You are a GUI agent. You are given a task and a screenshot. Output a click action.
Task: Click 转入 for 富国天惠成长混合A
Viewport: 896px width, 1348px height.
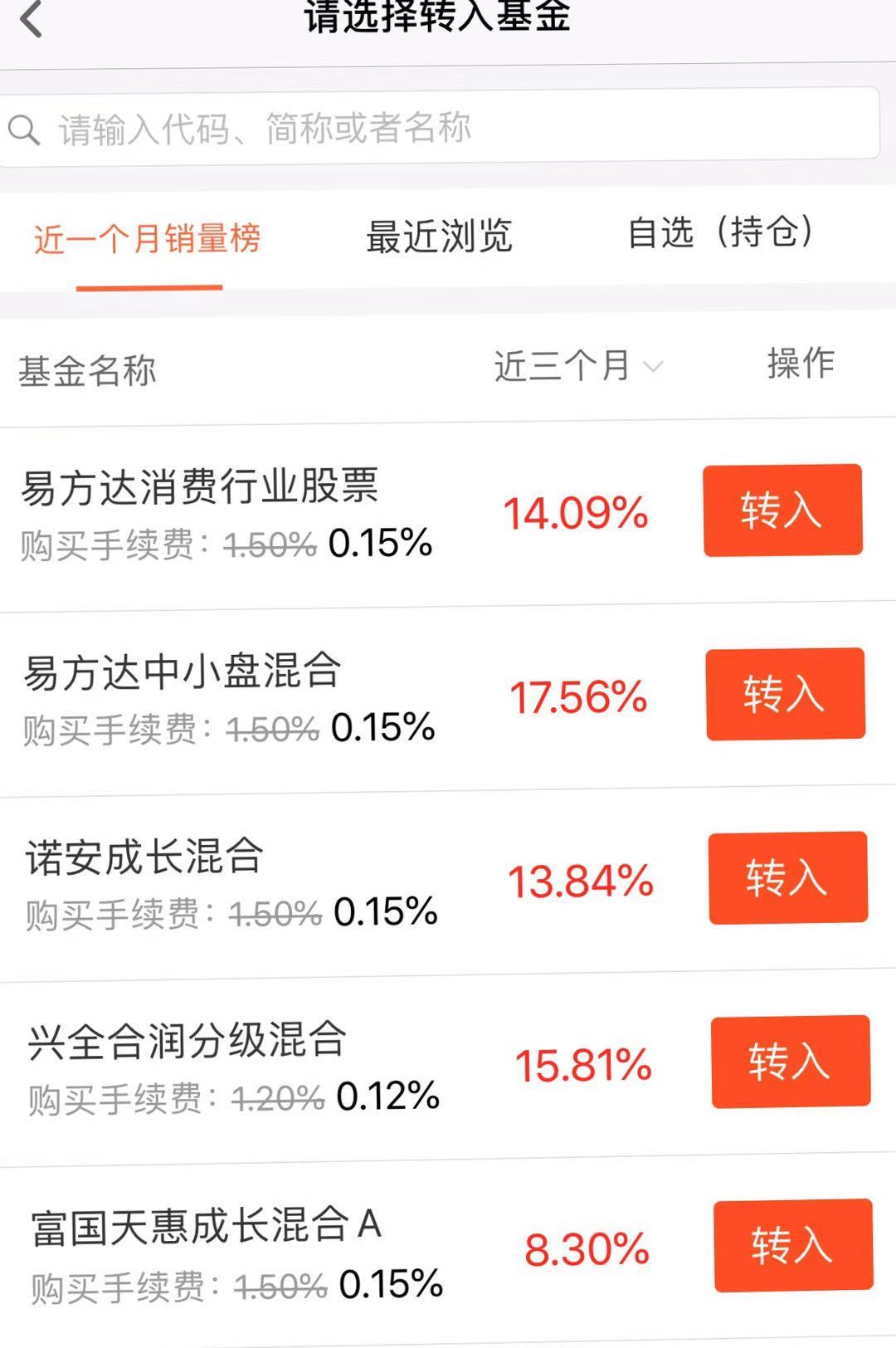pos(792,1245)
